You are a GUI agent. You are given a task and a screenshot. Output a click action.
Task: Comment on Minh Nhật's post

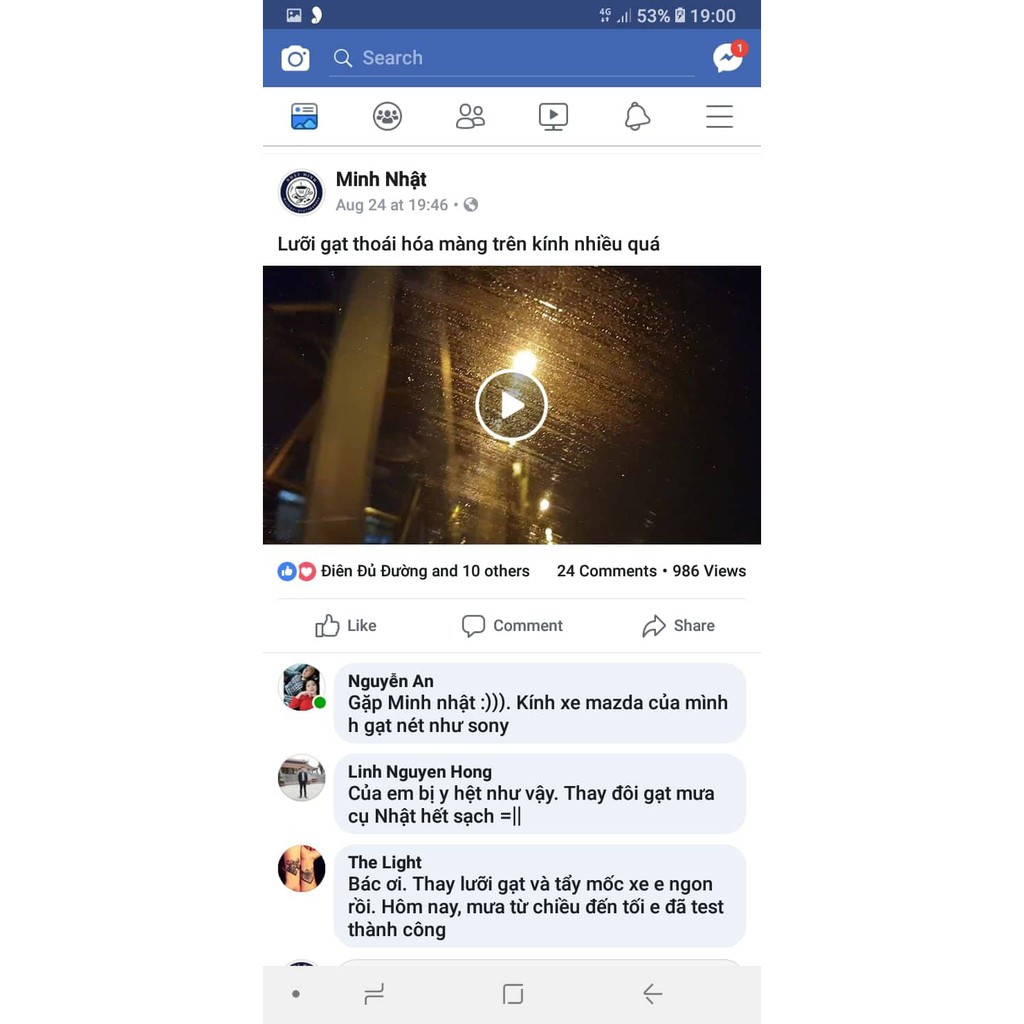click(512, 626)
